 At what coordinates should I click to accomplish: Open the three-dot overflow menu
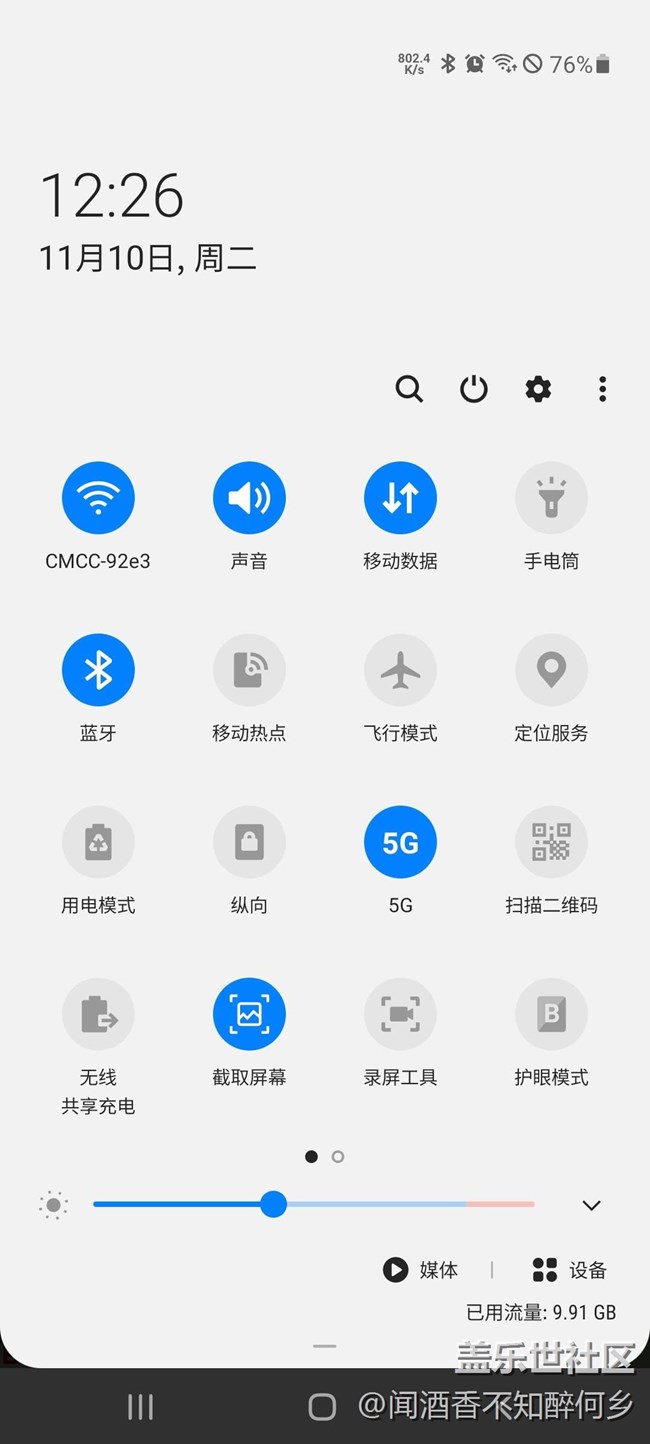coord(602,389)
